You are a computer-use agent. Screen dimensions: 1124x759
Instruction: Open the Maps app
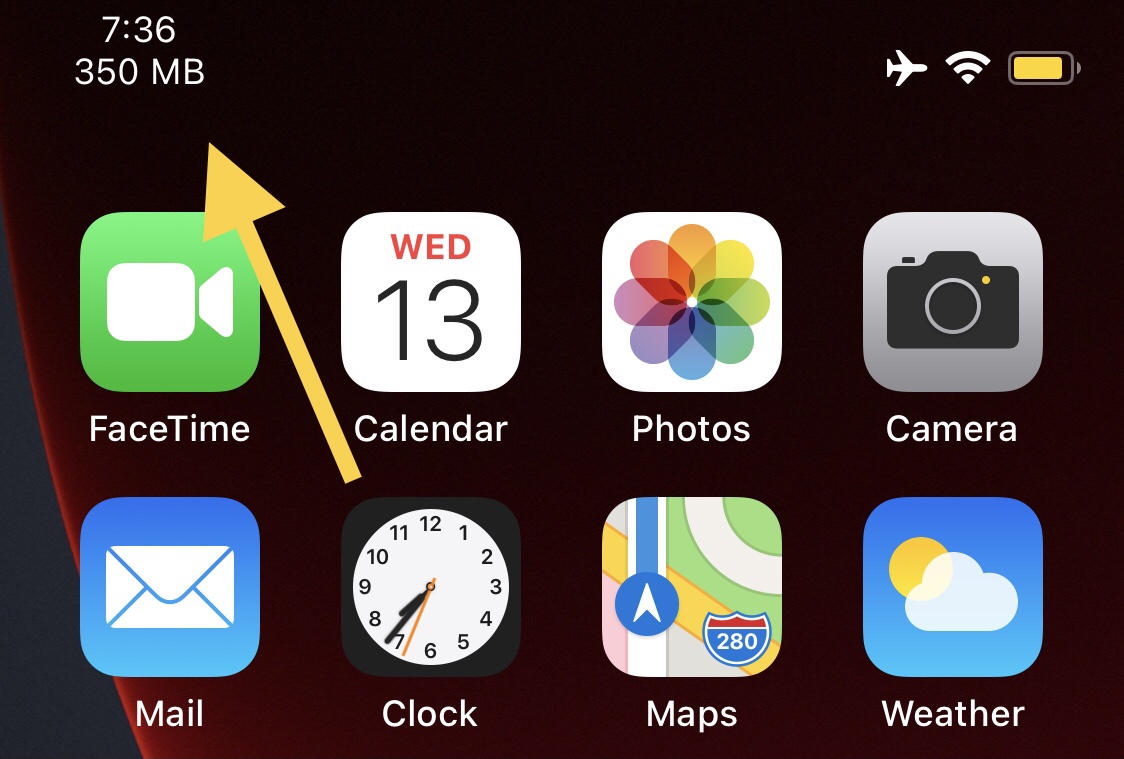click(x=691, y=587)
